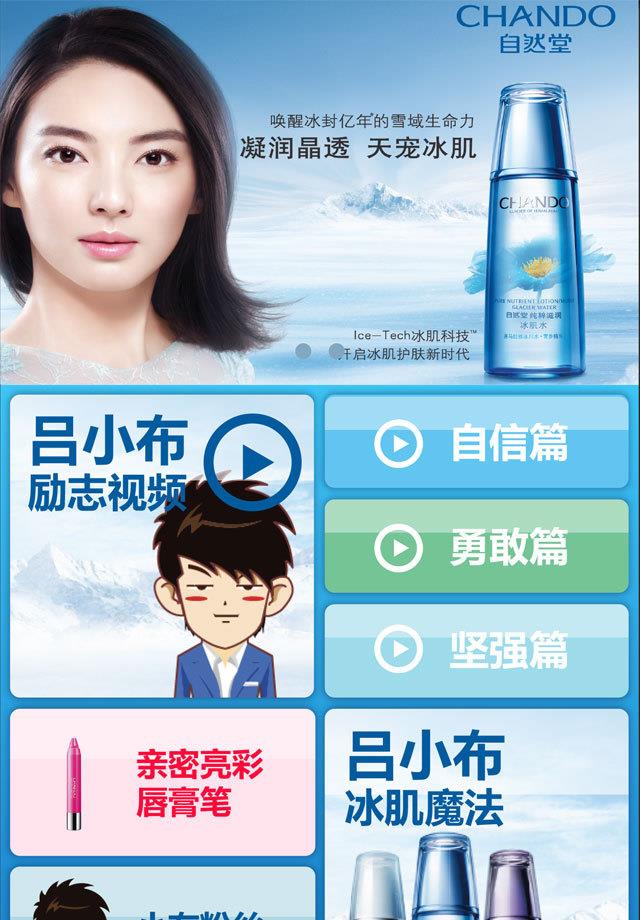
Task: Play the 勇敢篇 video
Action: click(x=476, y=547)
